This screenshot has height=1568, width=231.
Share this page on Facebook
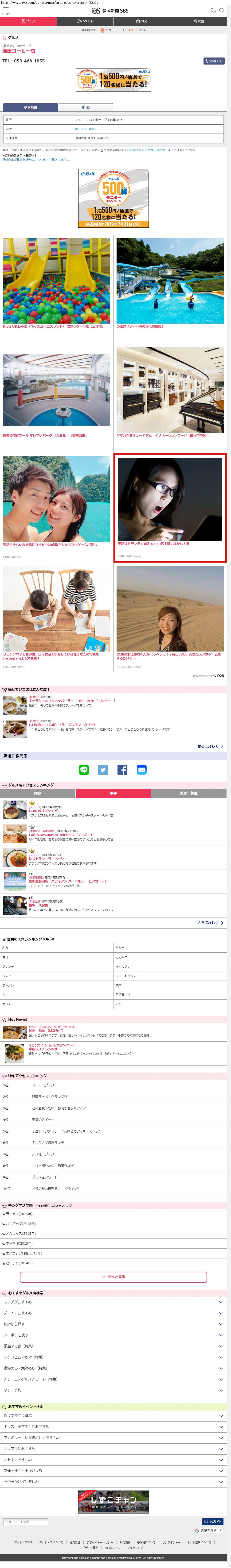[x=122, y=770]
